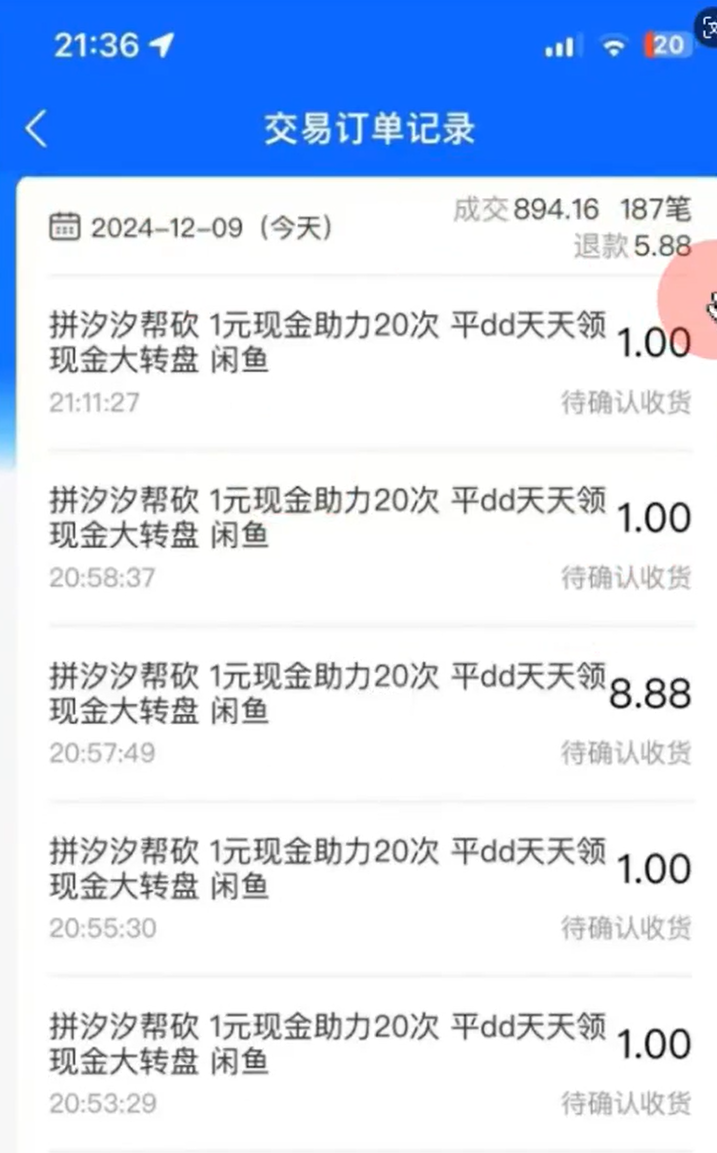Open the 8.88 order from 20:57:49
The width and height of the screenshot is (717, 1153).
[371, 713]
